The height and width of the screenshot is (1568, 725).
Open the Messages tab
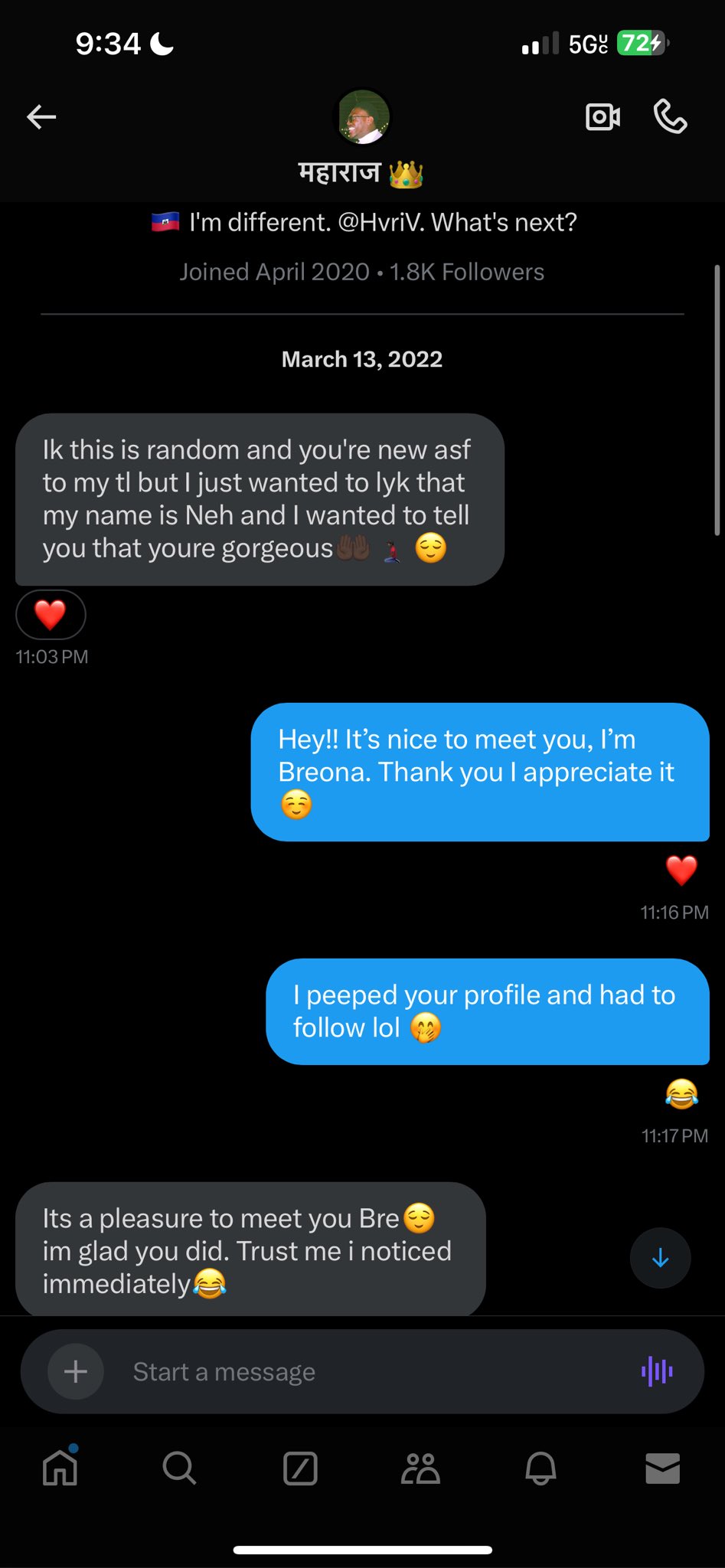pyautogui.click(x=662, y=1468)
